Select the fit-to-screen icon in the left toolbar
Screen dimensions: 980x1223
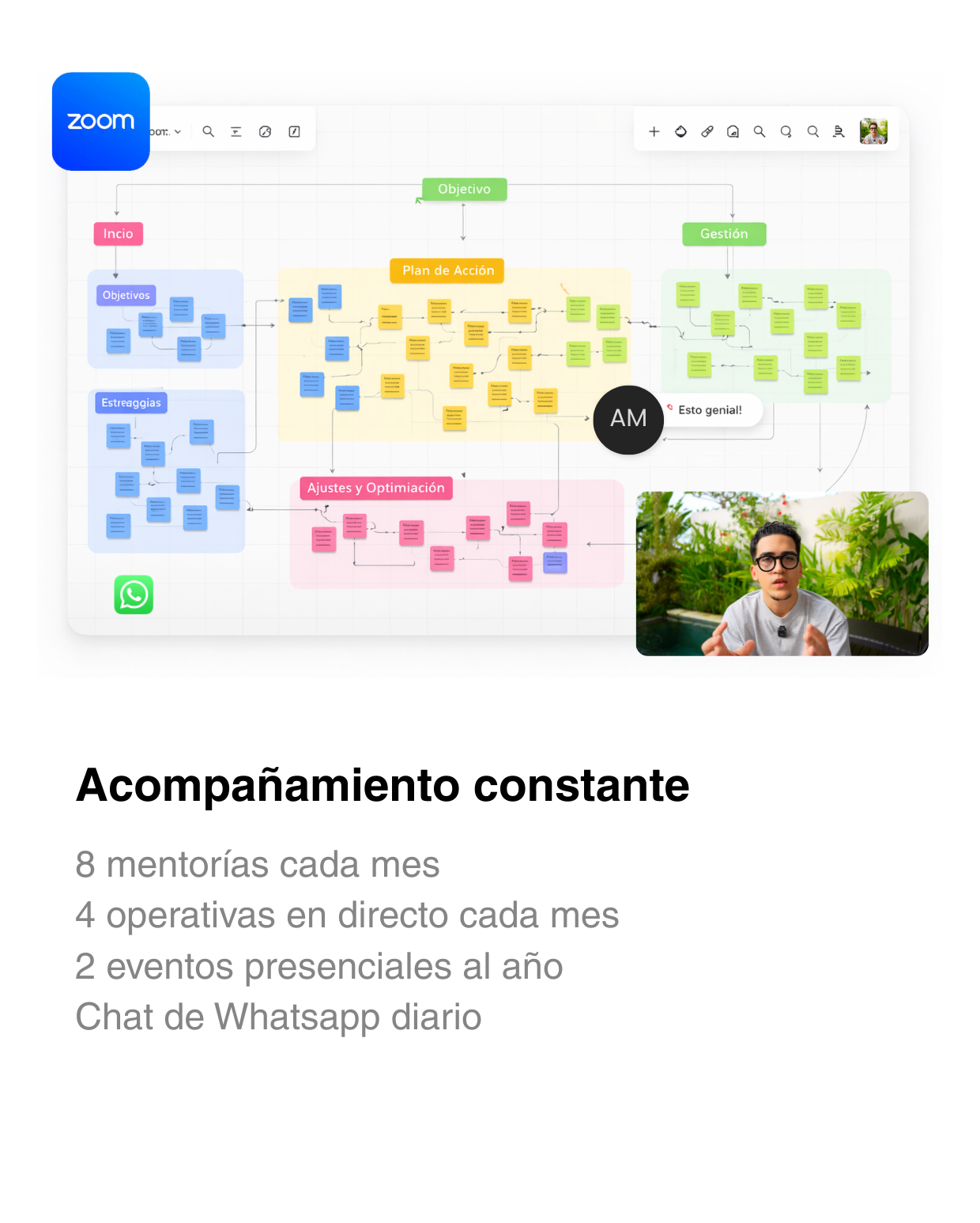237,132
